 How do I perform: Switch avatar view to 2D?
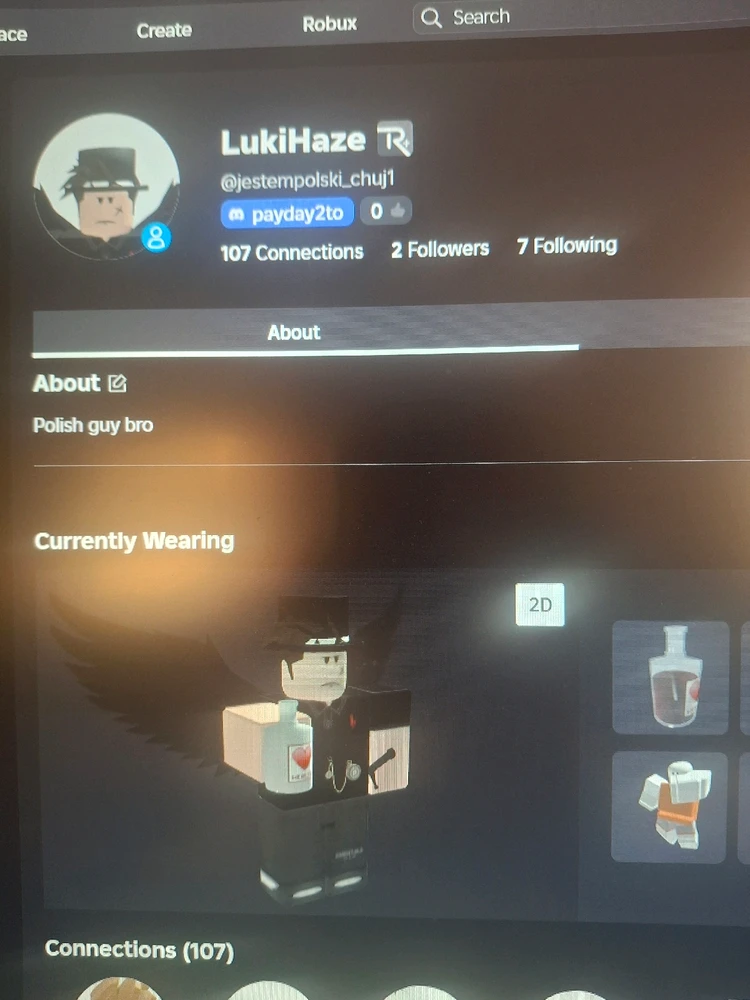tap(540, 605)
